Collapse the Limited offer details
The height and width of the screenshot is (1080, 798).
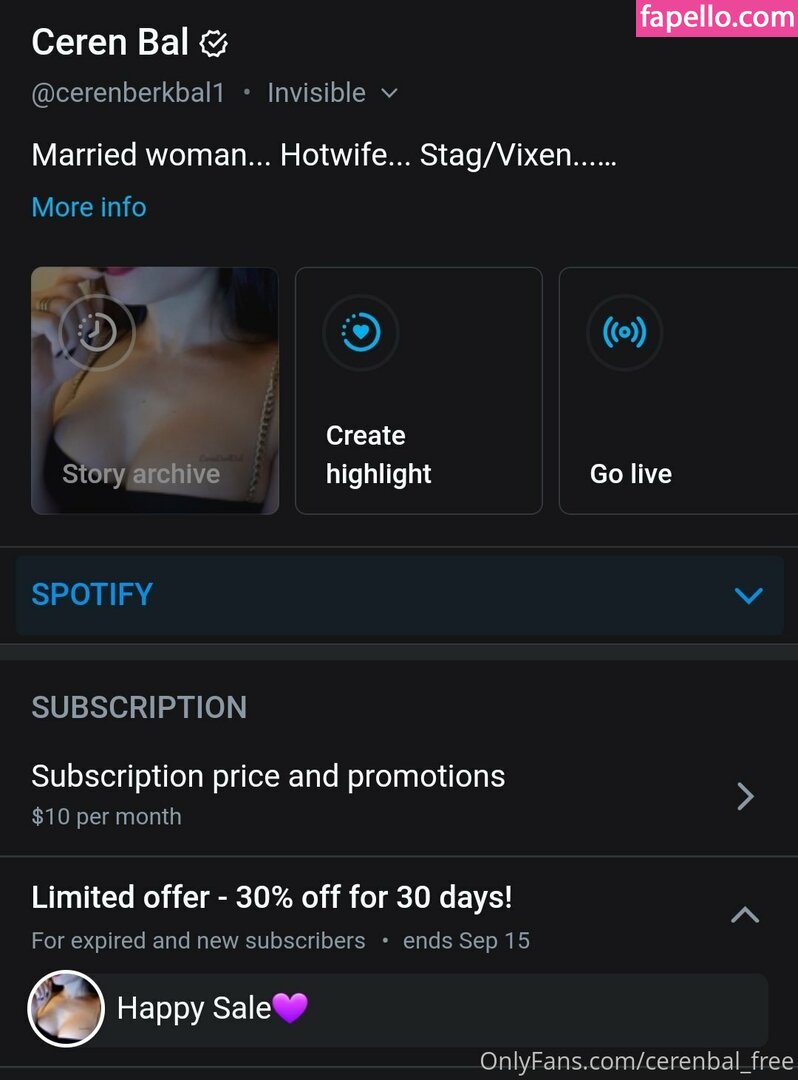(x=745, y=914)
